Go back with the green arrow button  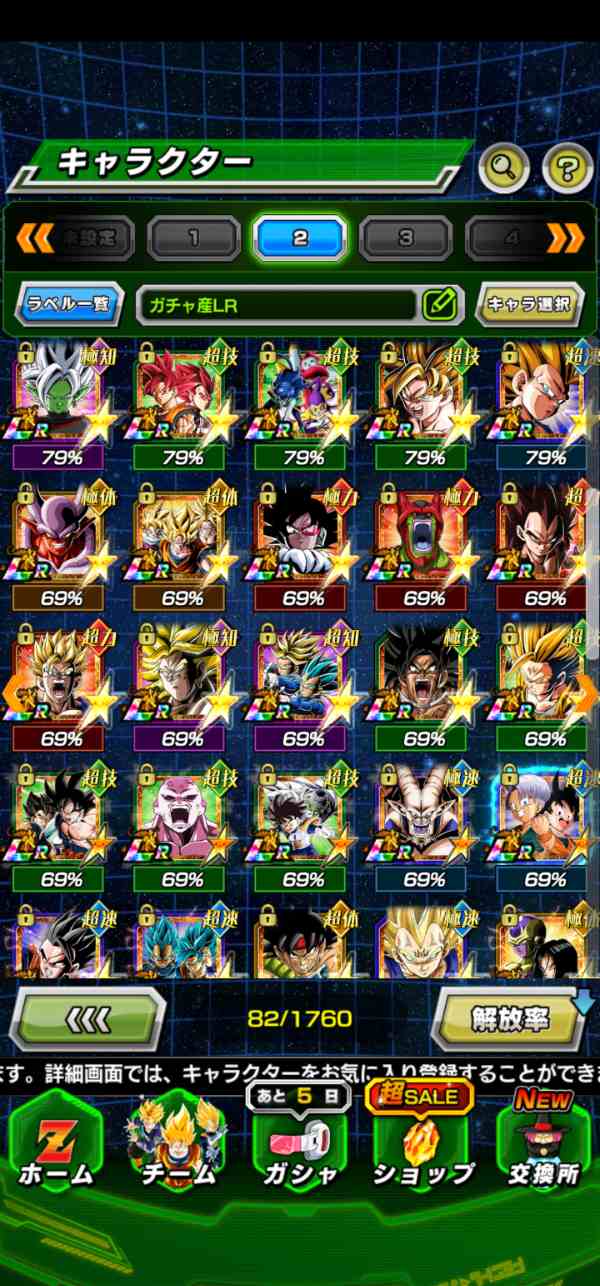coord(87,1019)
